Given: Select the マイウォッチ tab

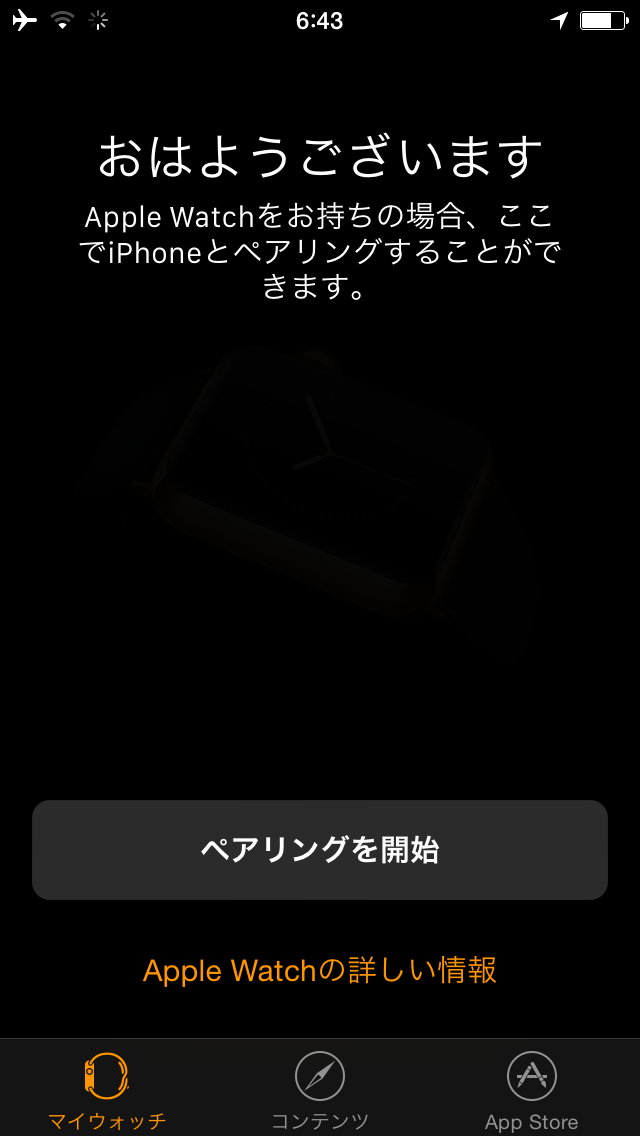Looking at the screenshot, I should pyautogui.click(x=107, y=1088).
